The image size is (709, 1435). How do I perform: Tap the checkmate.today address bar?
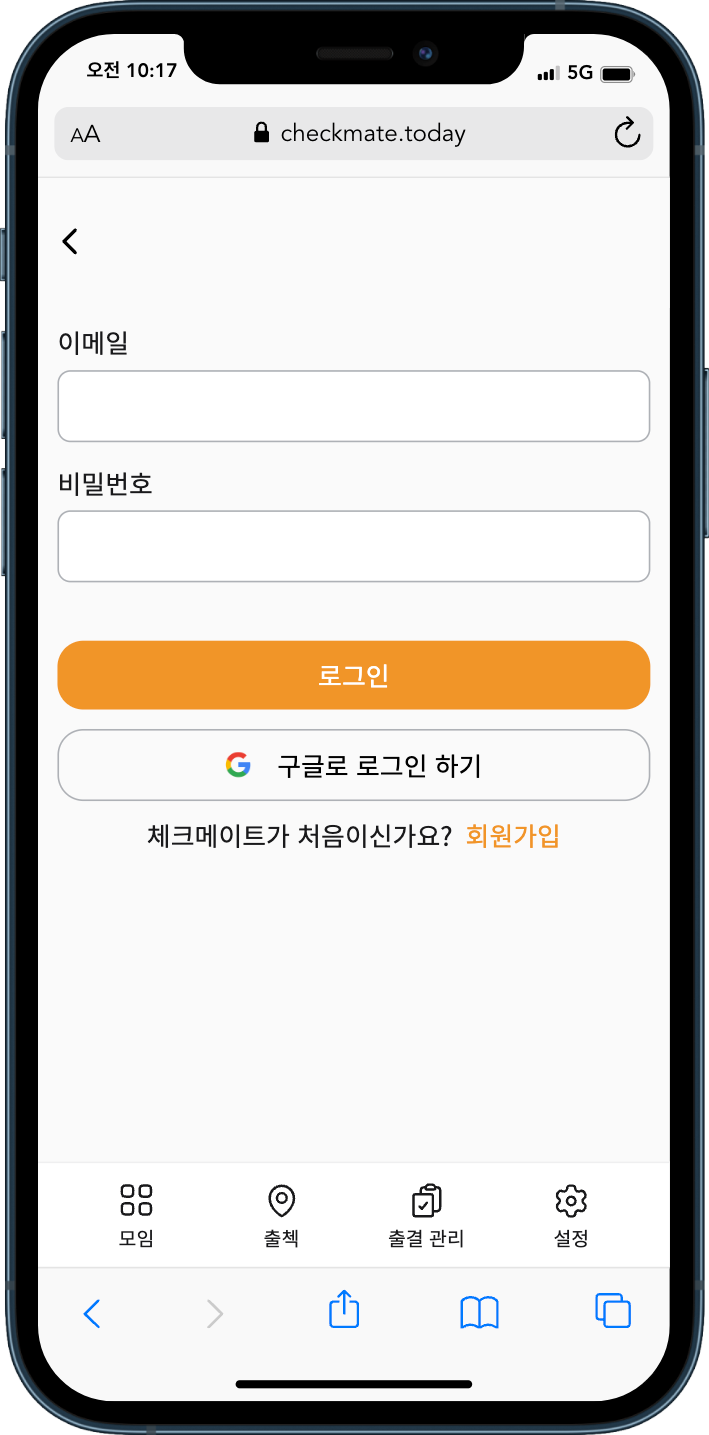coord(360,133)
